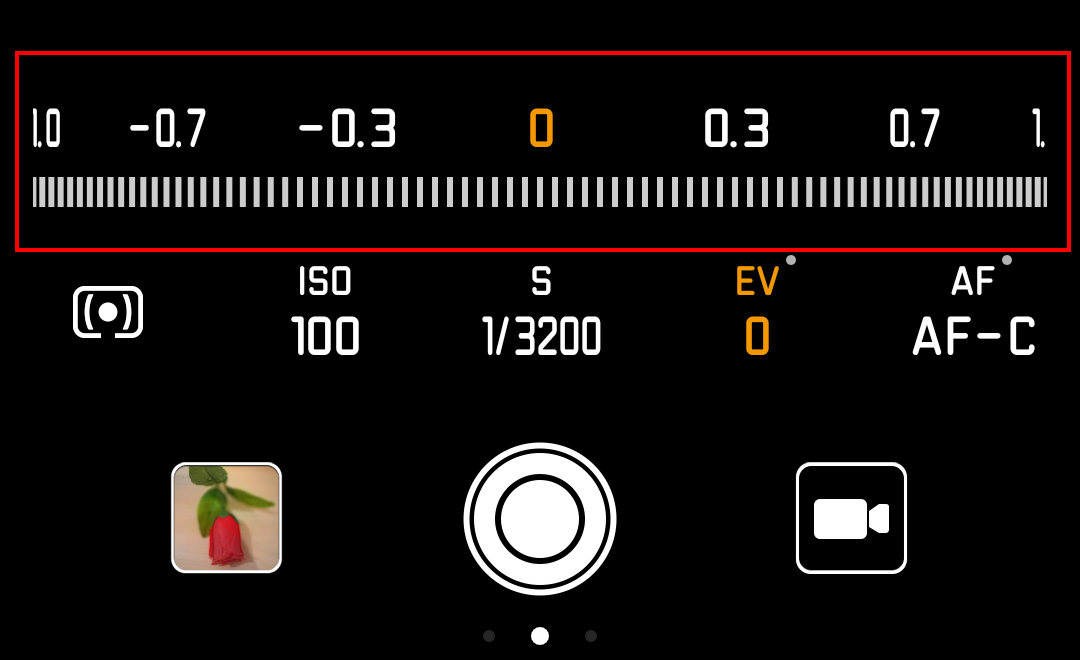This screenshot has width=1080, height=660.
Task: Open the metering mode setting
Action: click(108, 312)
